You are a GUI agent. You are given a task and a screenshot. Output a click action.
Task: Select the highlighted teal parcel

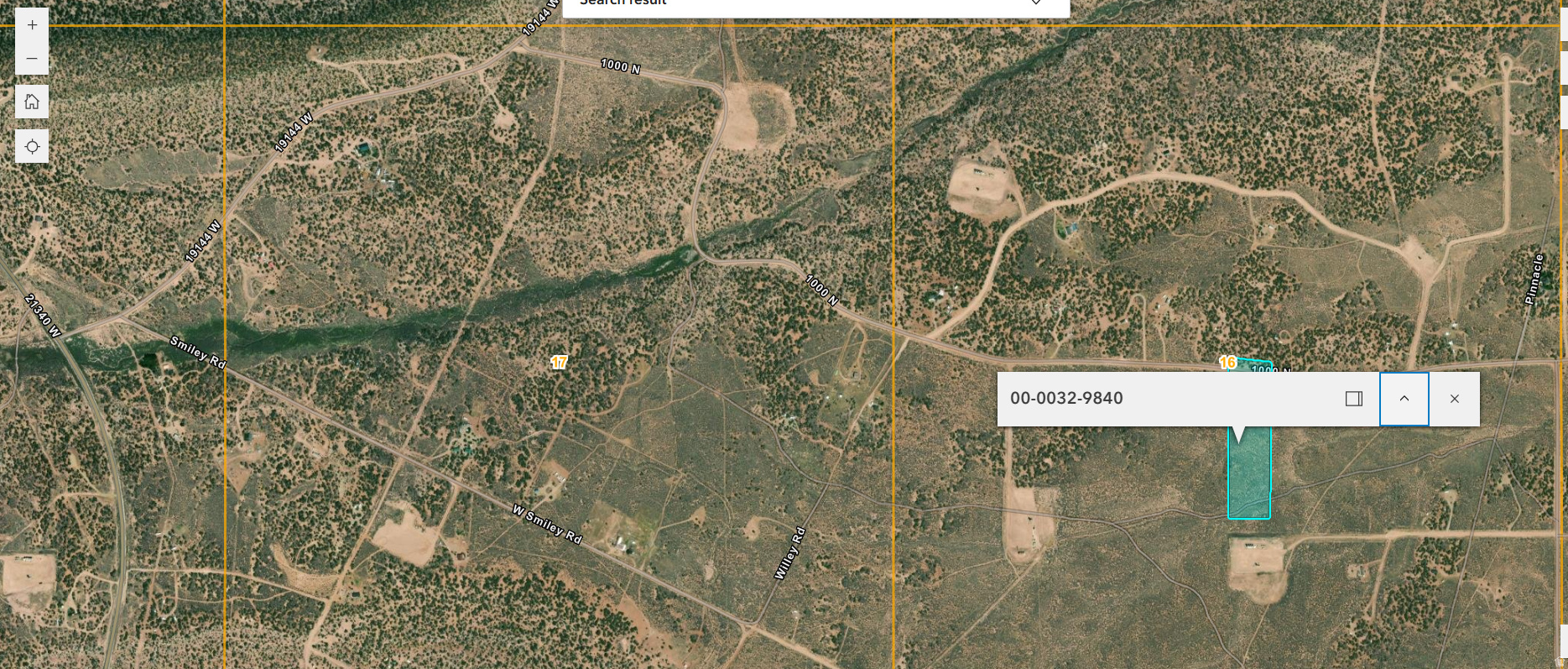coord(1249,478)
